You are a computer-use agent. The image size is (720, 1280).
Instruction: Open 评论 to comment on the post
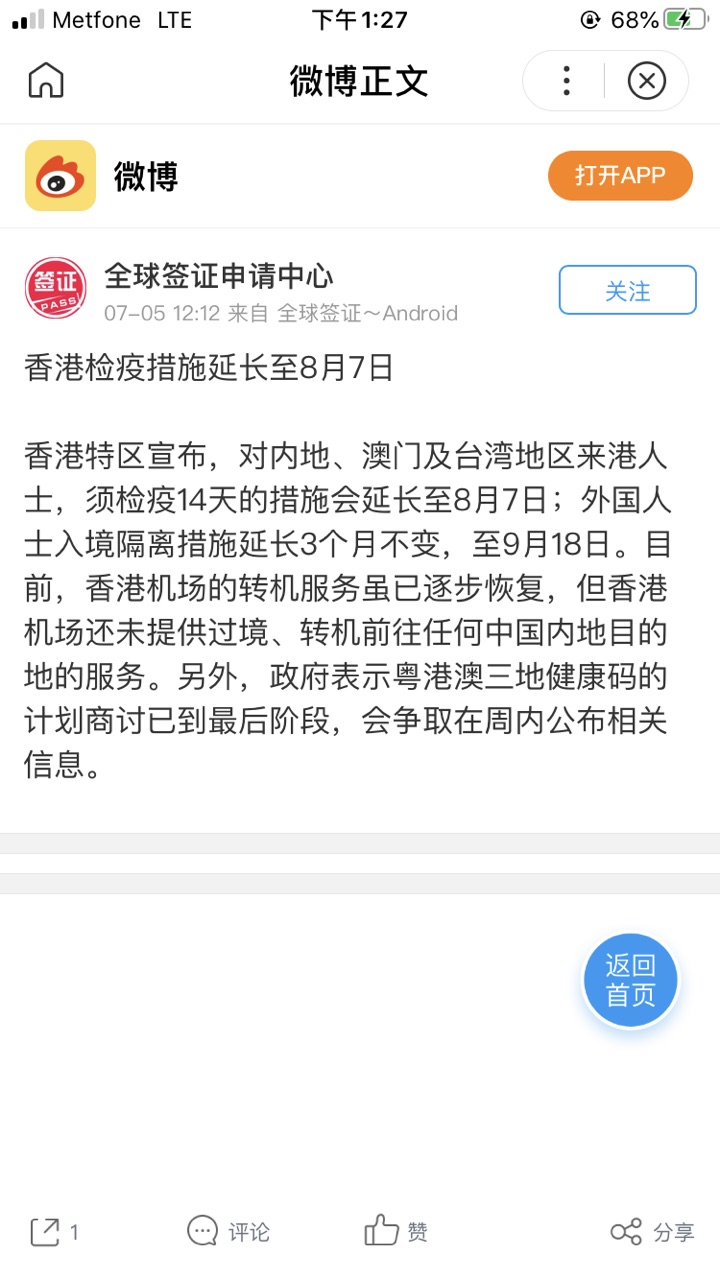tap(229, 1231)
